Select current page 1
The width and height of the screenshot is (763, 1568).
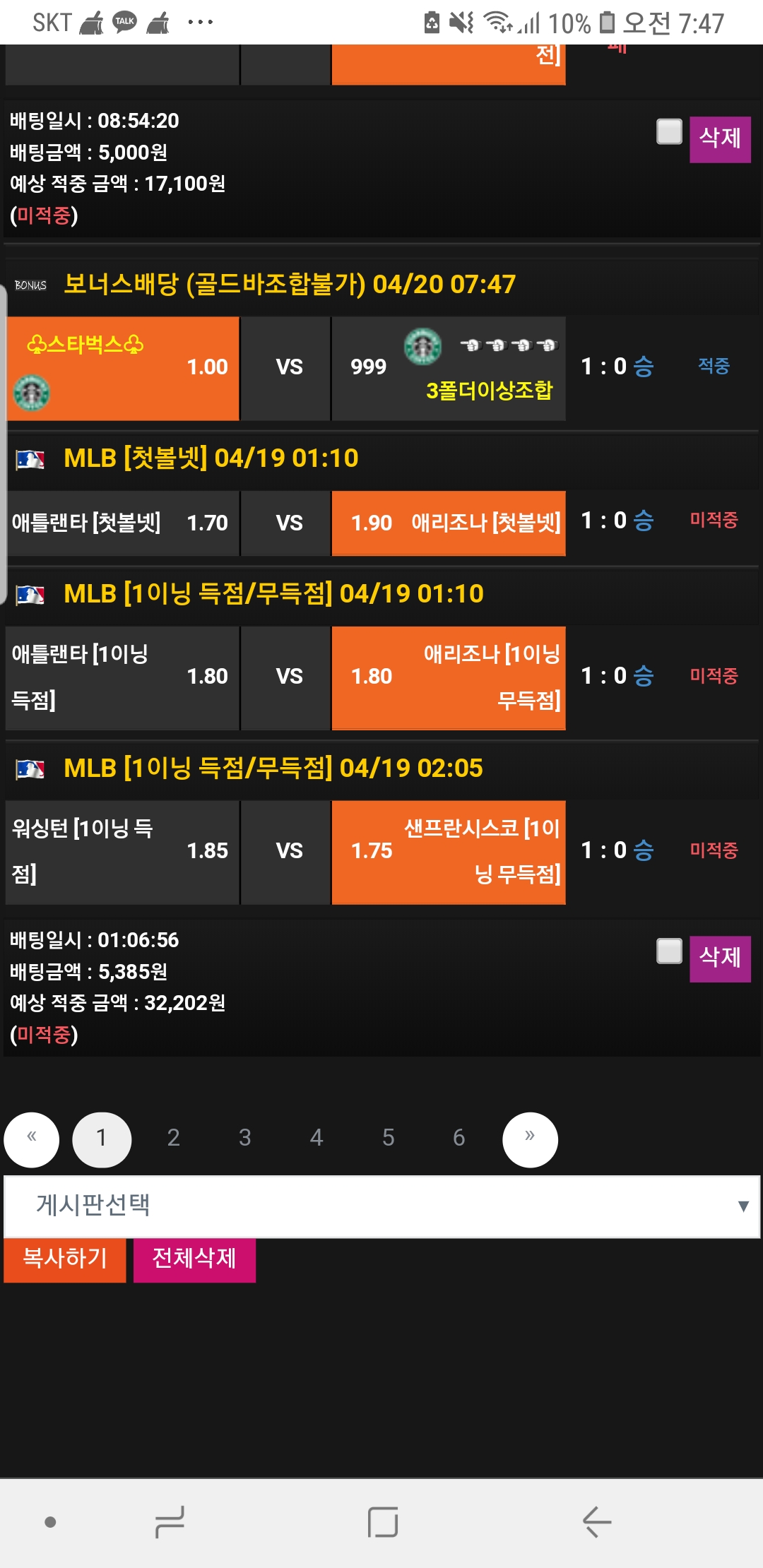[102, 1139]
